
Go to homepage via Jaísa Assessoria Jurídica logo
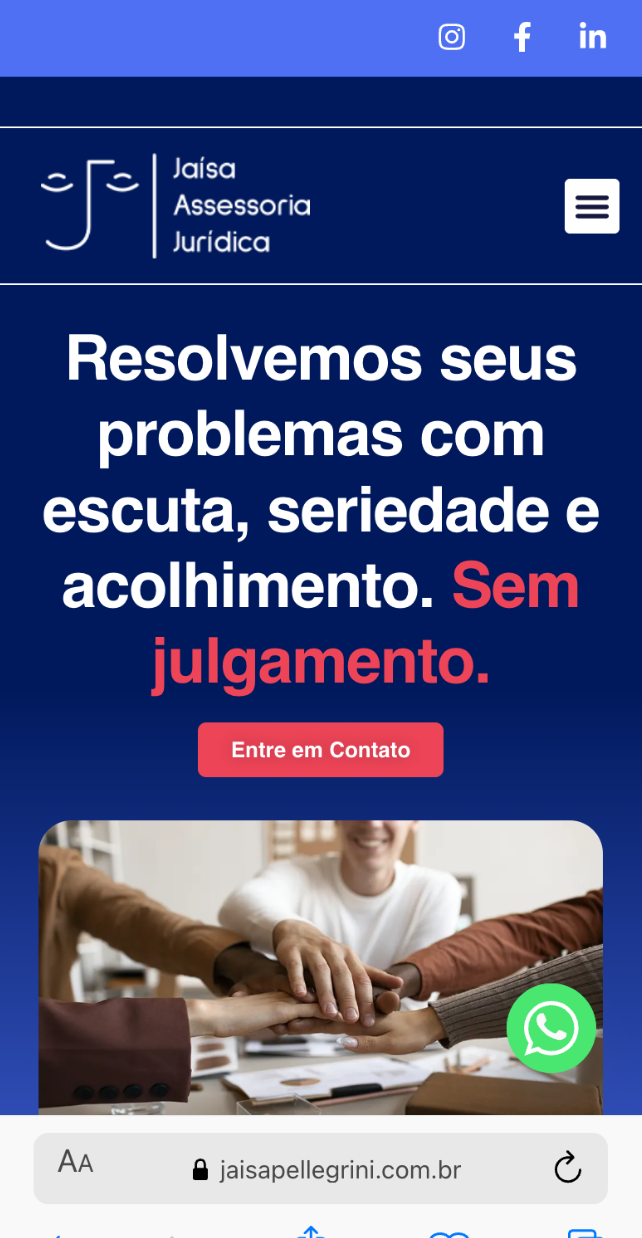tap(176, 206)
